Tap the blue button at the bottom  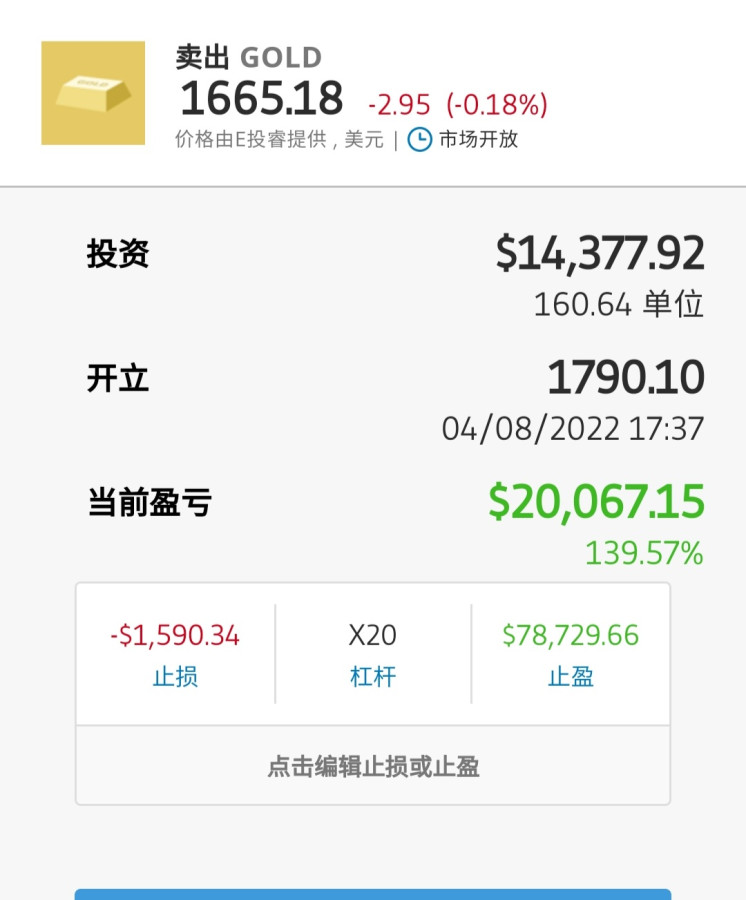click(373, 893)
